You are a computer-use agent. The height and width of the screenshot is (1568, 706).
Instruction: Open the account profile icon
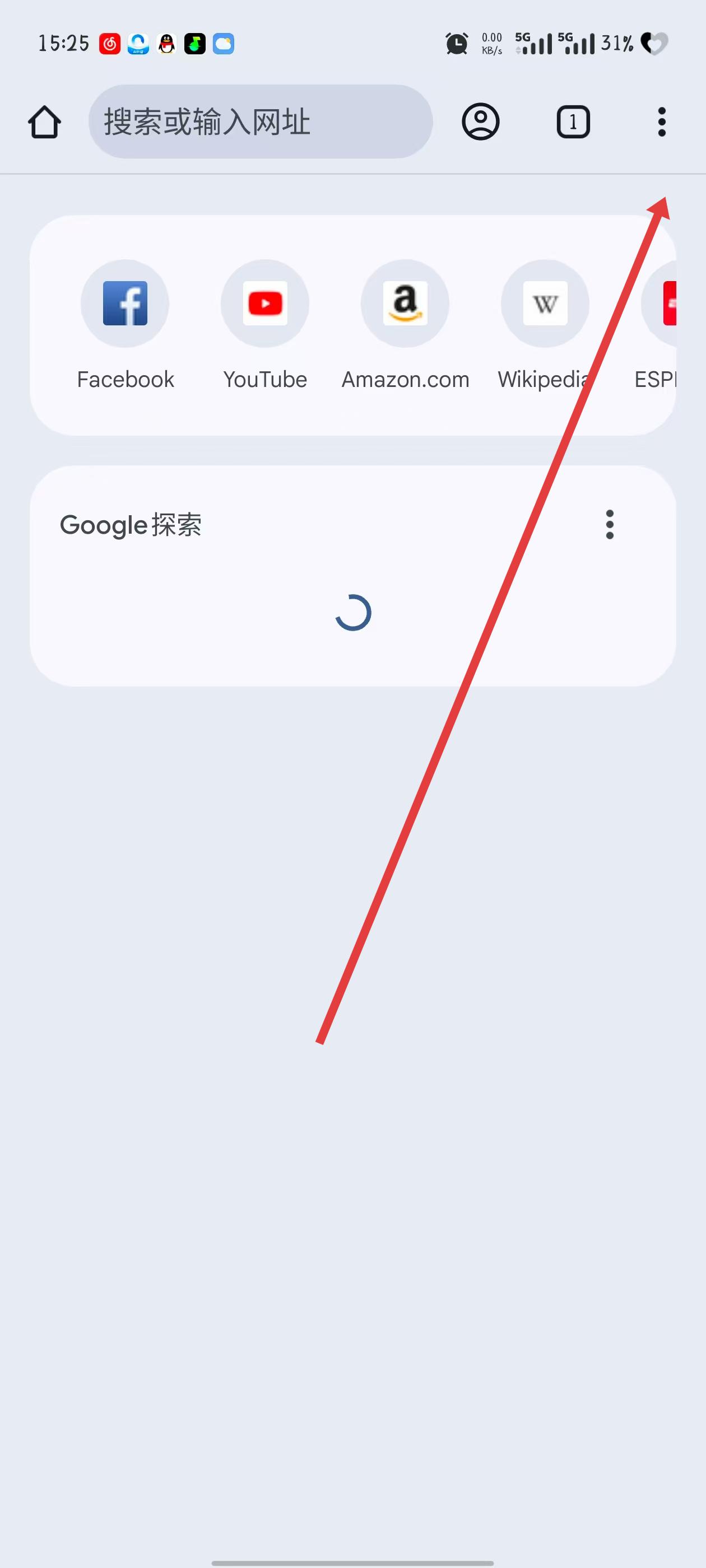(x=480, y=122)
